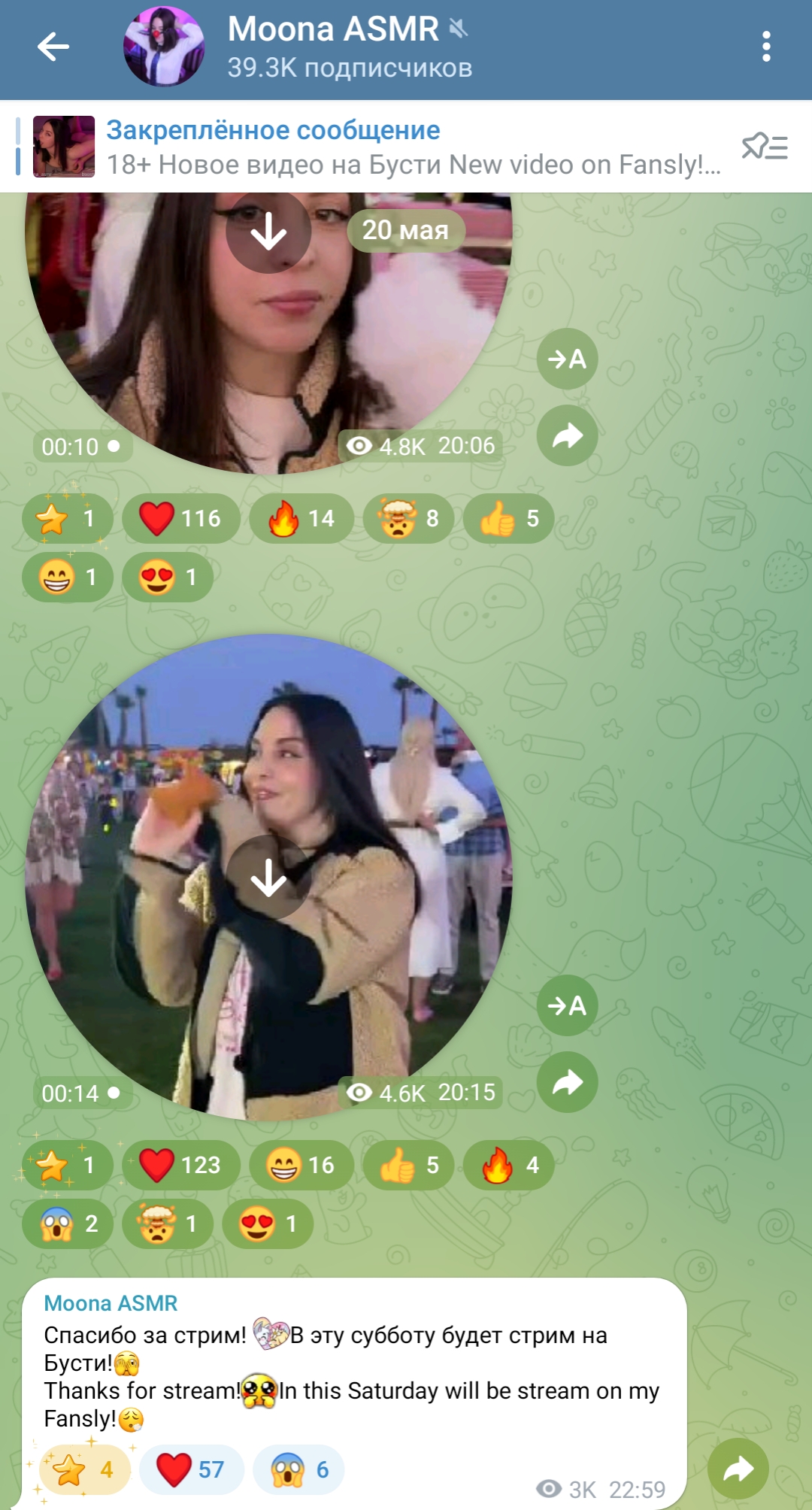Translate the 20:06 video message
The height and width of the screenshot is (1510, 812).
pyautogui.click(x=567, y=359)
